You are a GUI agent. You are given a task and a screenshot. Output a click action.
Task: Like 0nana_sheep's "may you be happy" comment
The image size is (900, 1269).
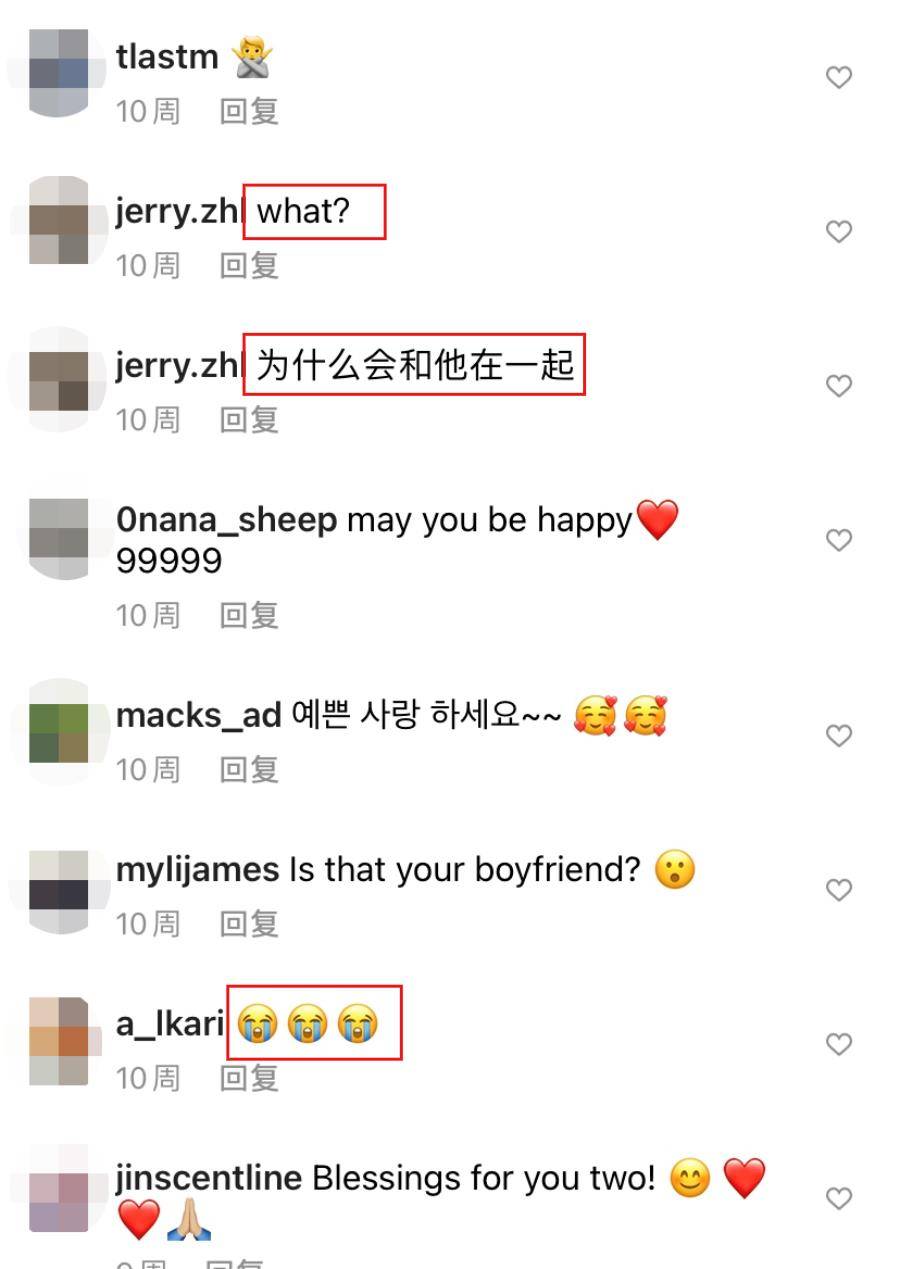pyautogui.click(x=838, y=540)
